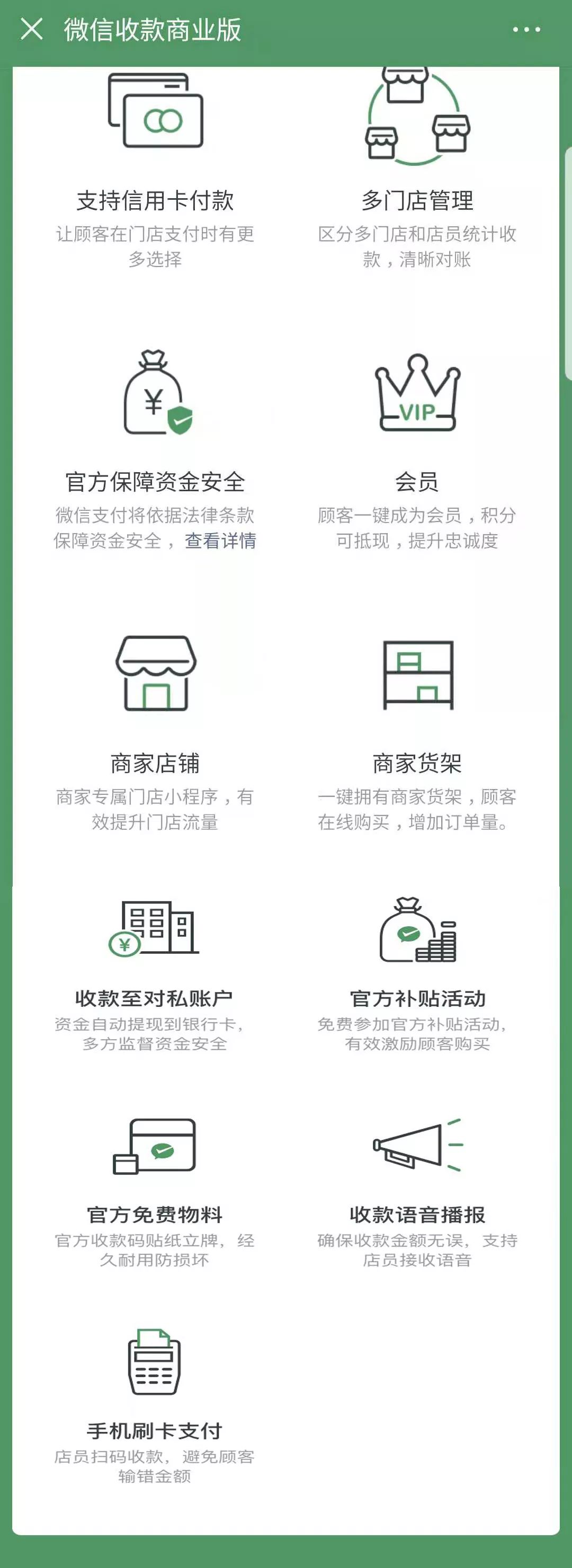Open the 查看详情 link

pos(220,541)
